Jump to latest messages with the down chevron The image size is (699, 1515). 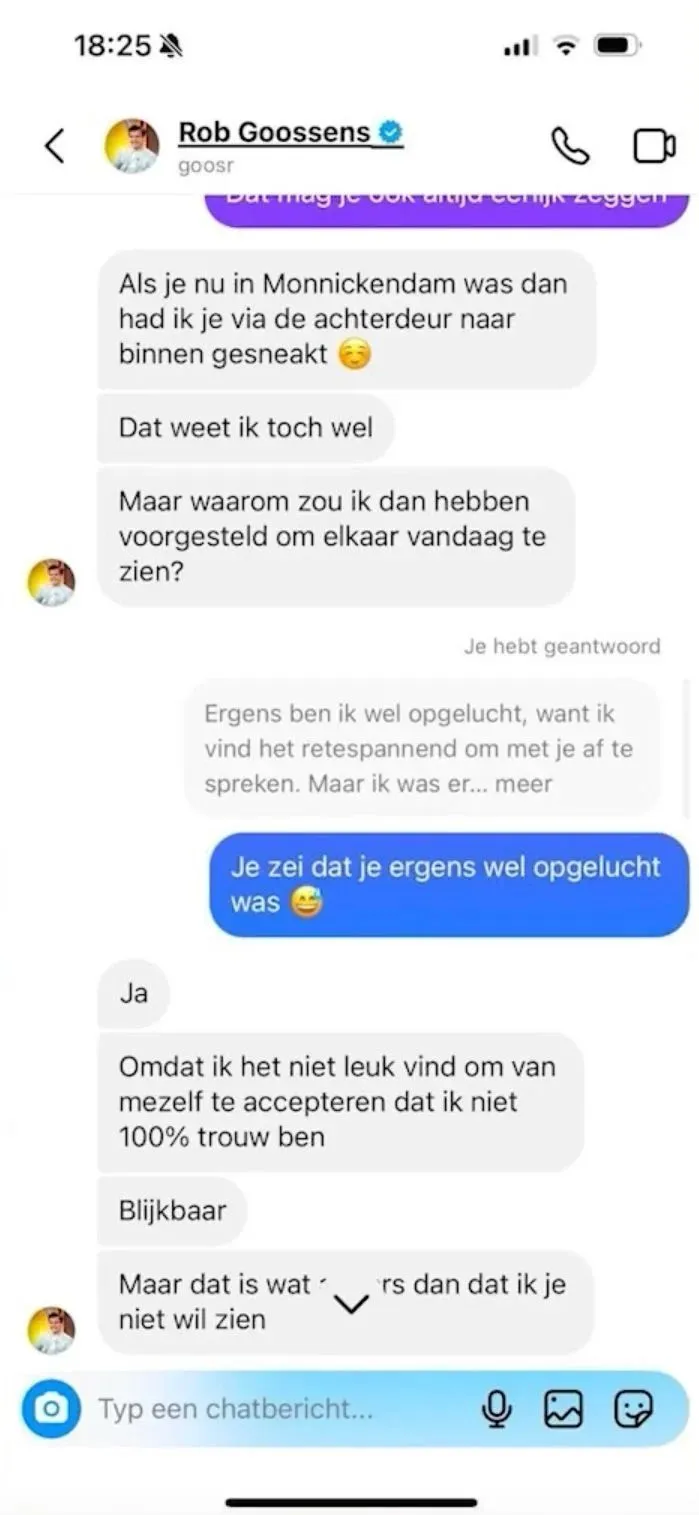(351, 1303)
